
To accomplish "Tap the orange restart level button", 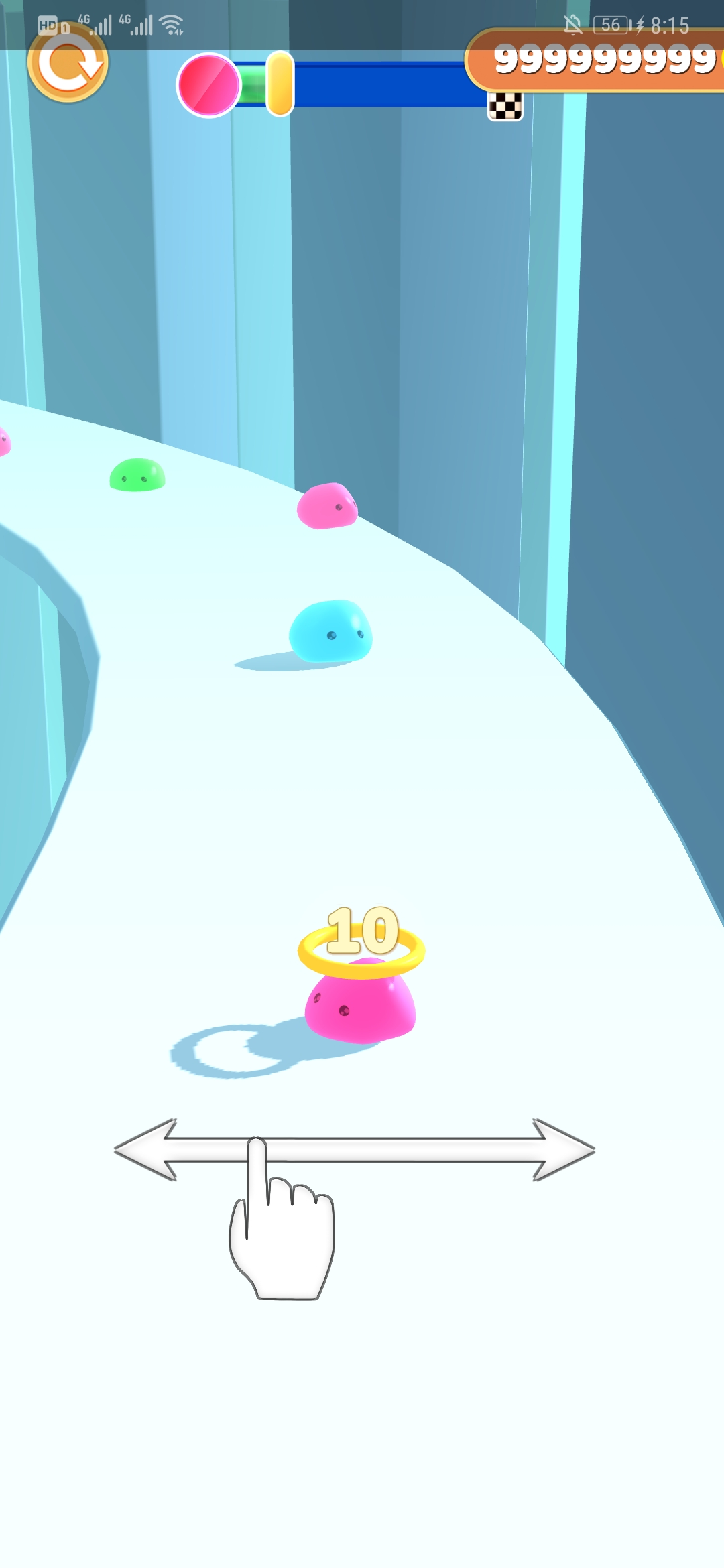I will click(68, 64).
